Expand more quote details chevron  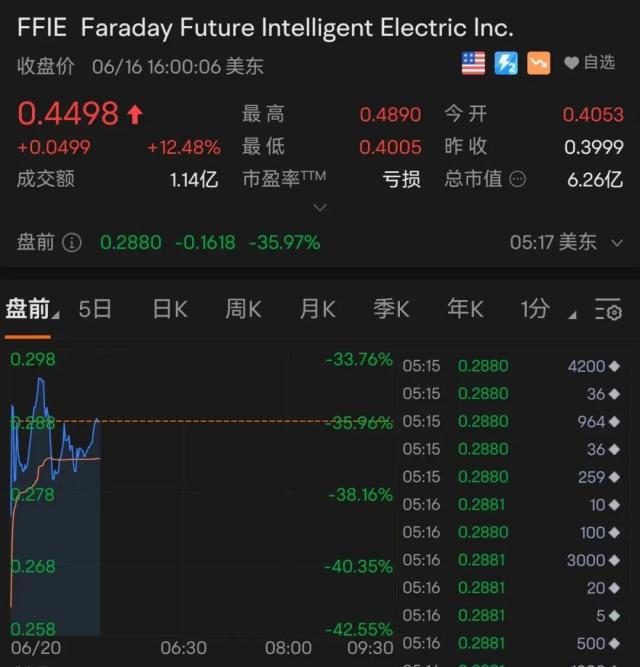320,208
